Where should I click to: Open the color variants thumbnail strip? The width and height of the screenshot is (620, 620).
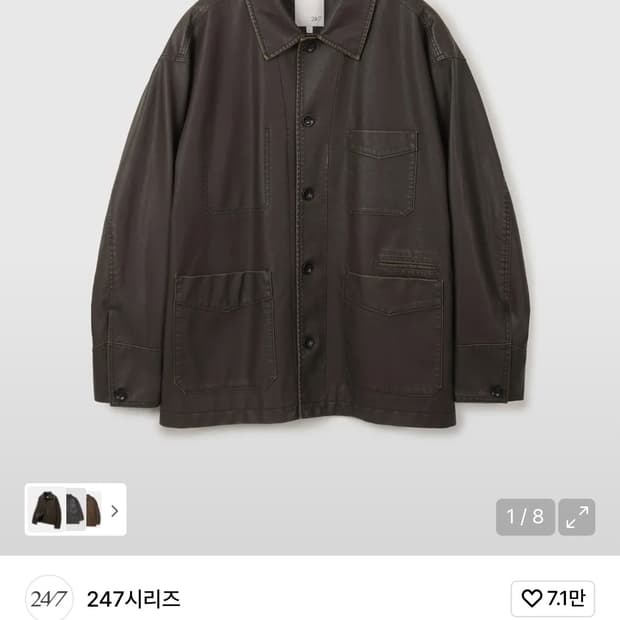coord(76,510)
